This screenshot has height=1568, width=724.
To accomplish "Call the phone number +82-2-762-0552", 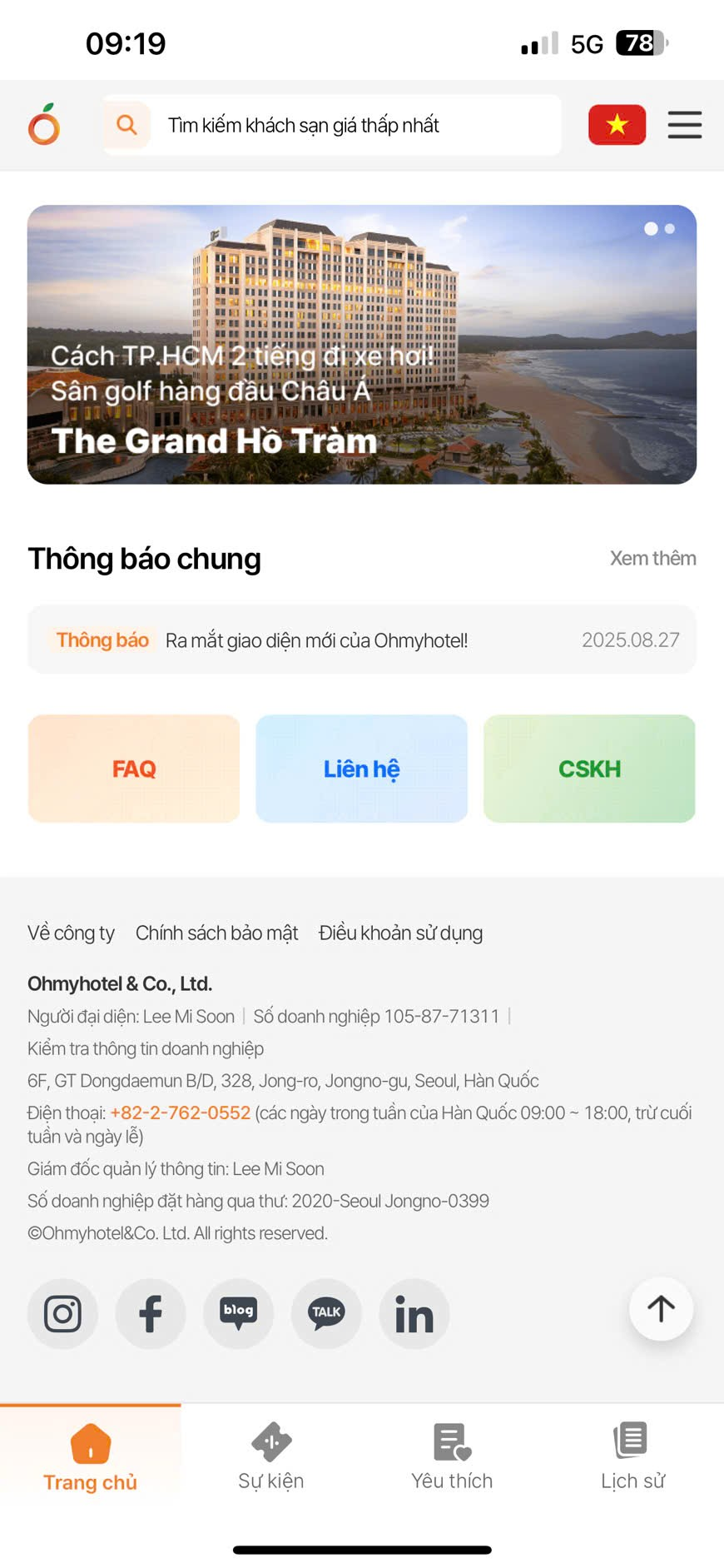I will [180, 1113].
